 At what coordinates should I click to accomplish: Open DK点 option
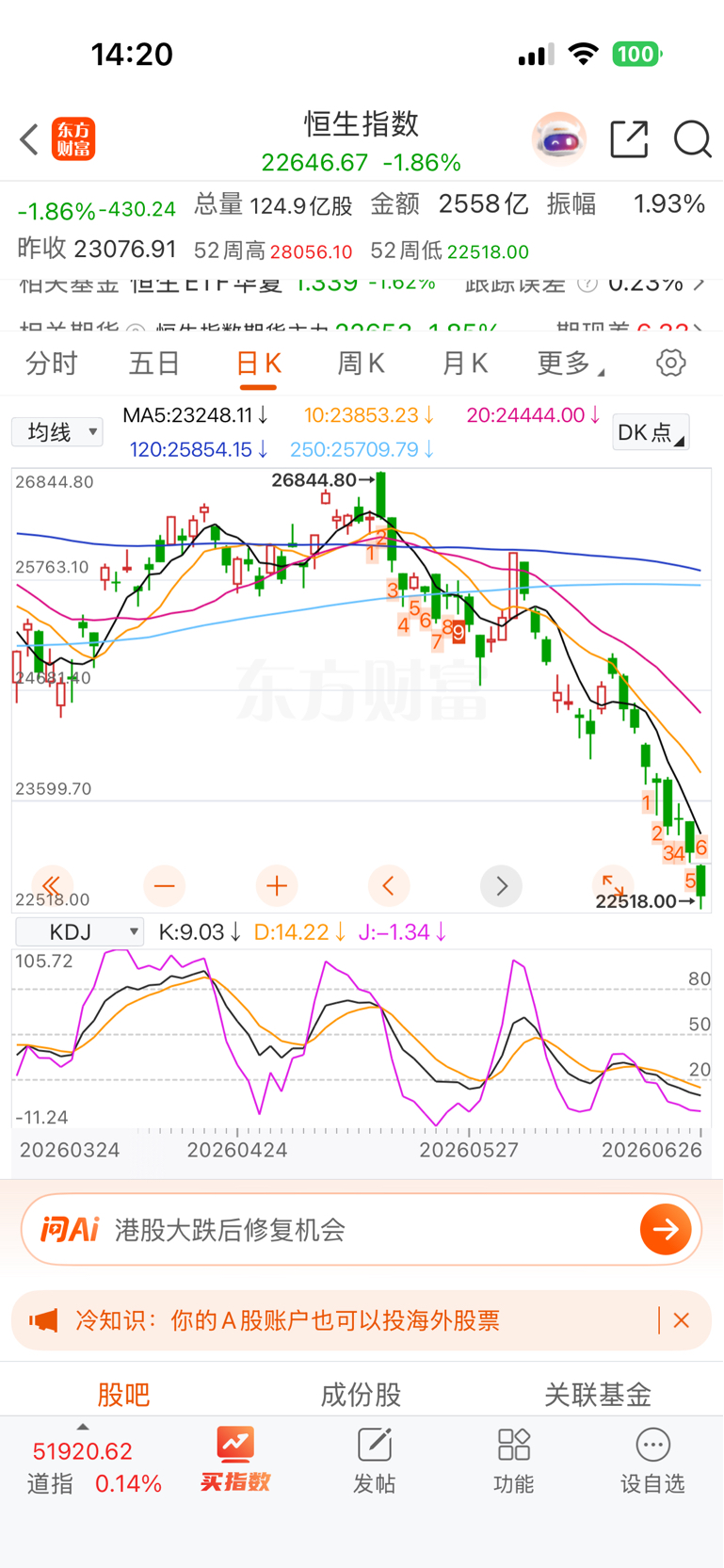point(651,432)
